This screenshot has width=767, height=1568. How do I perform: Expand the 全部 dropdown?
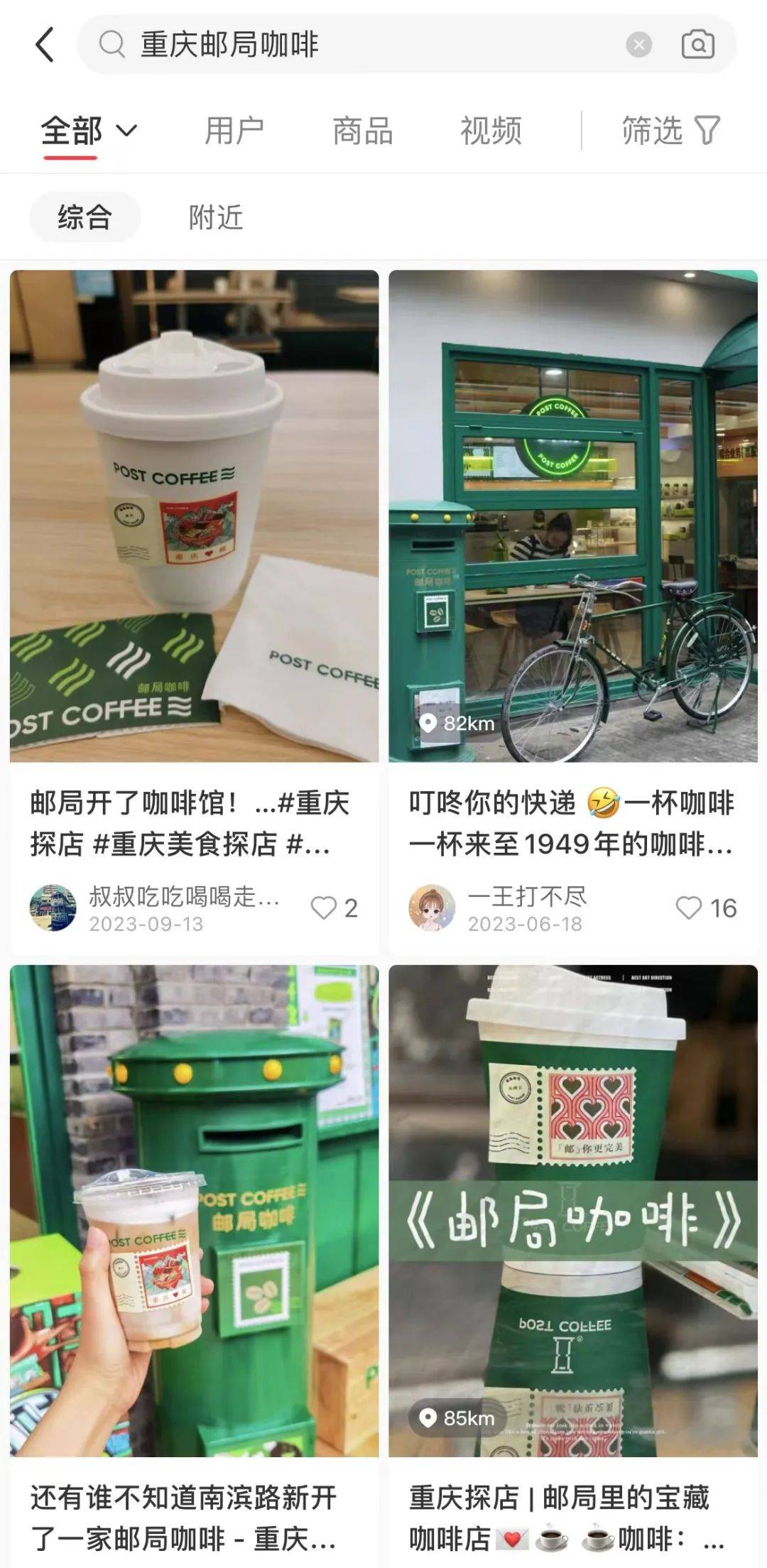(x=89, y=131)
